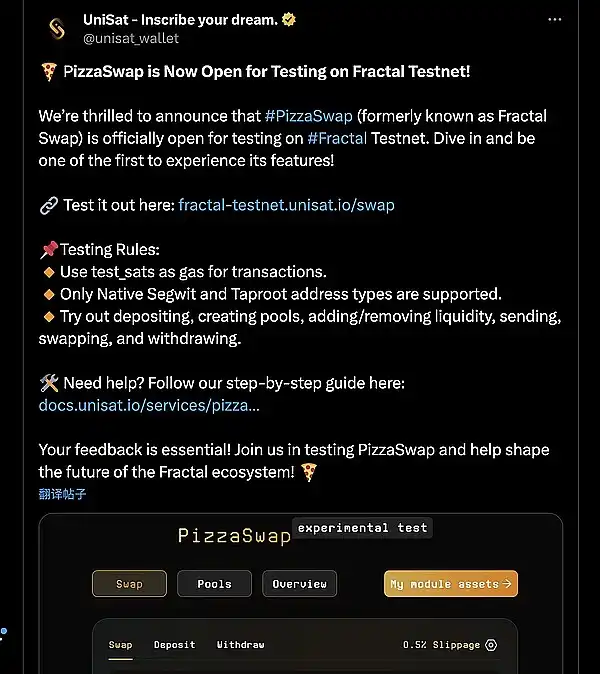600x674 pixels.
Task: Tap 翻译帖子 to translate the post
Action: coord(63,494)
